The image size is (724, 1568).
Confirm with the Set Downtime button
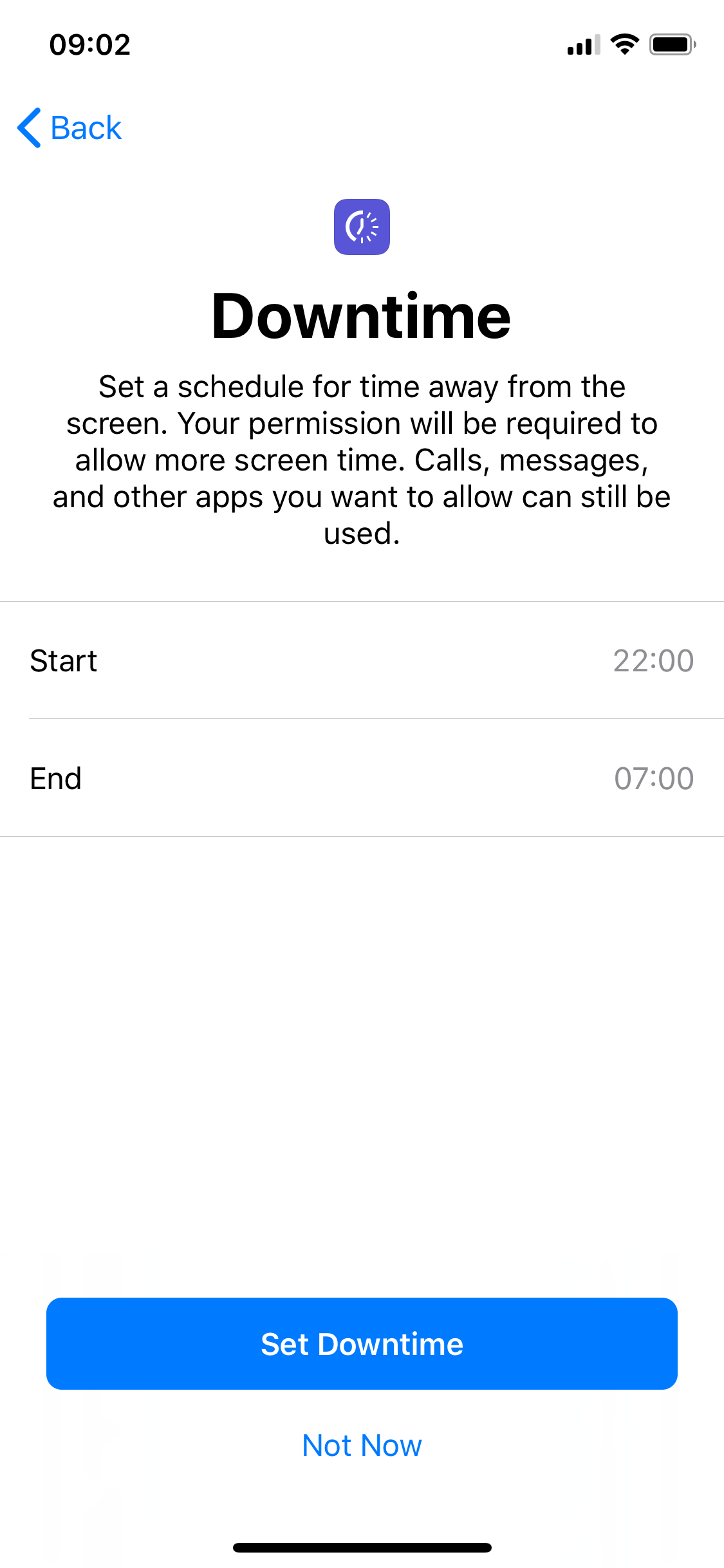coord(362,1344)
